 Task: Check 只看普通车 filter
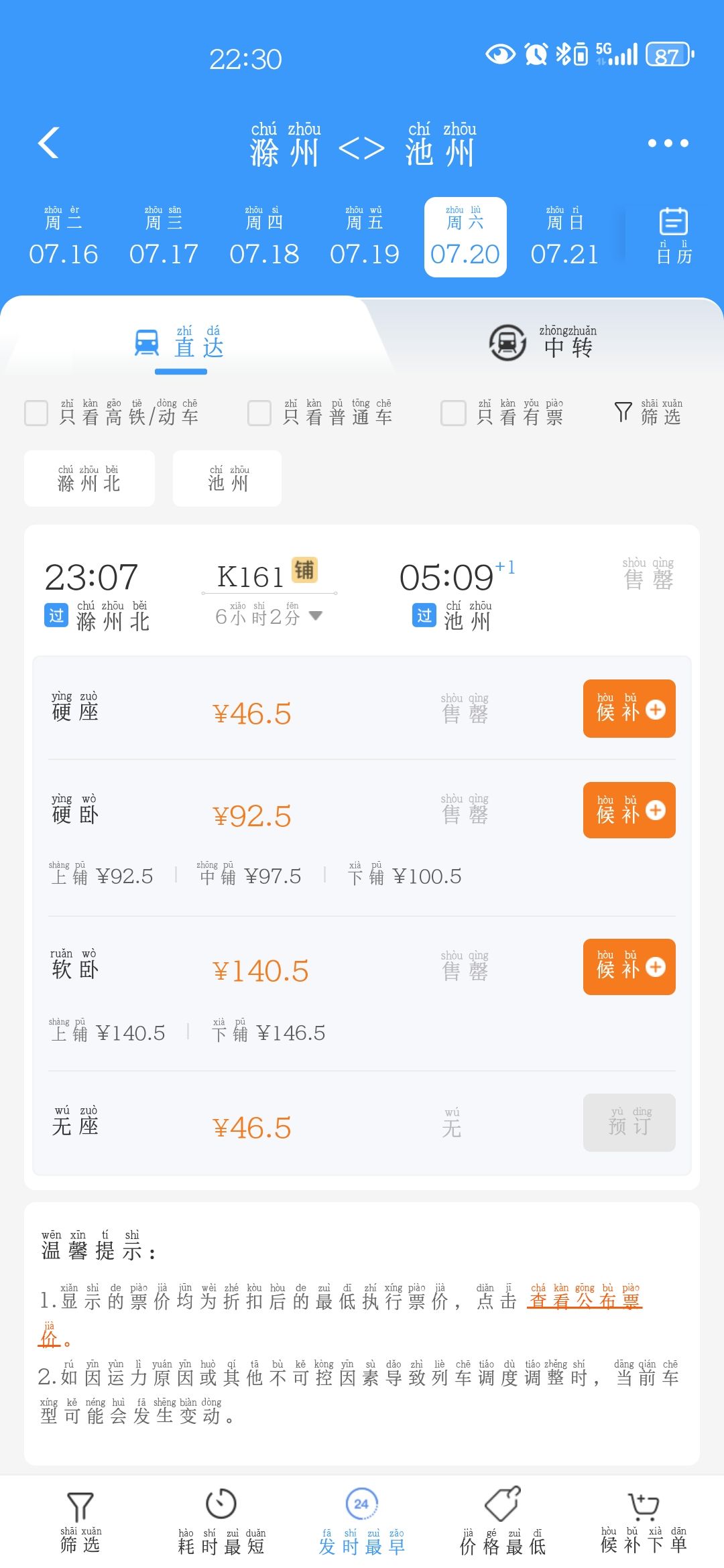click(x=259, y=413)
